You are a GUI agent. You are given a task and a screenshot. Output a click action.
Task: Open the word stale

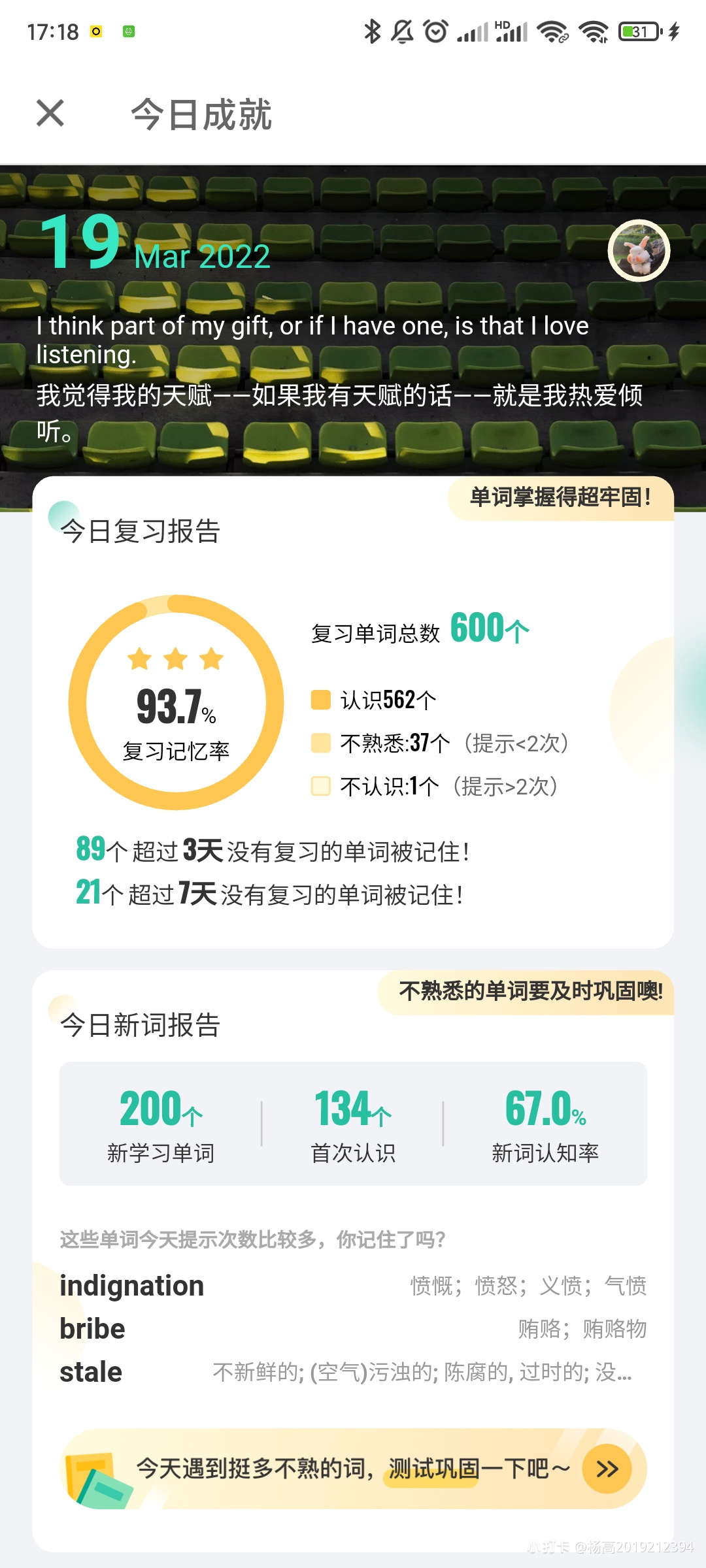coord(91,1372)
